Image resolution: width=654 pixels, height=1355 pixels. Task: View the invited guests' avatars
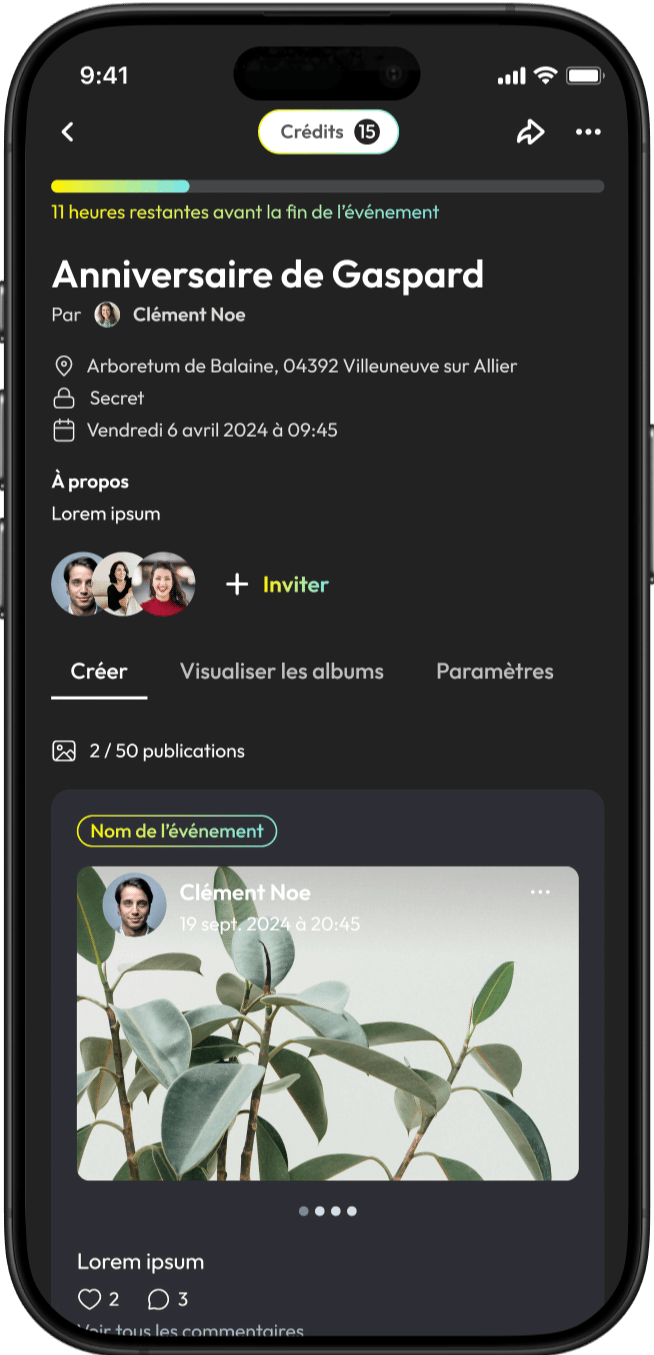click(x=123, y=584)
